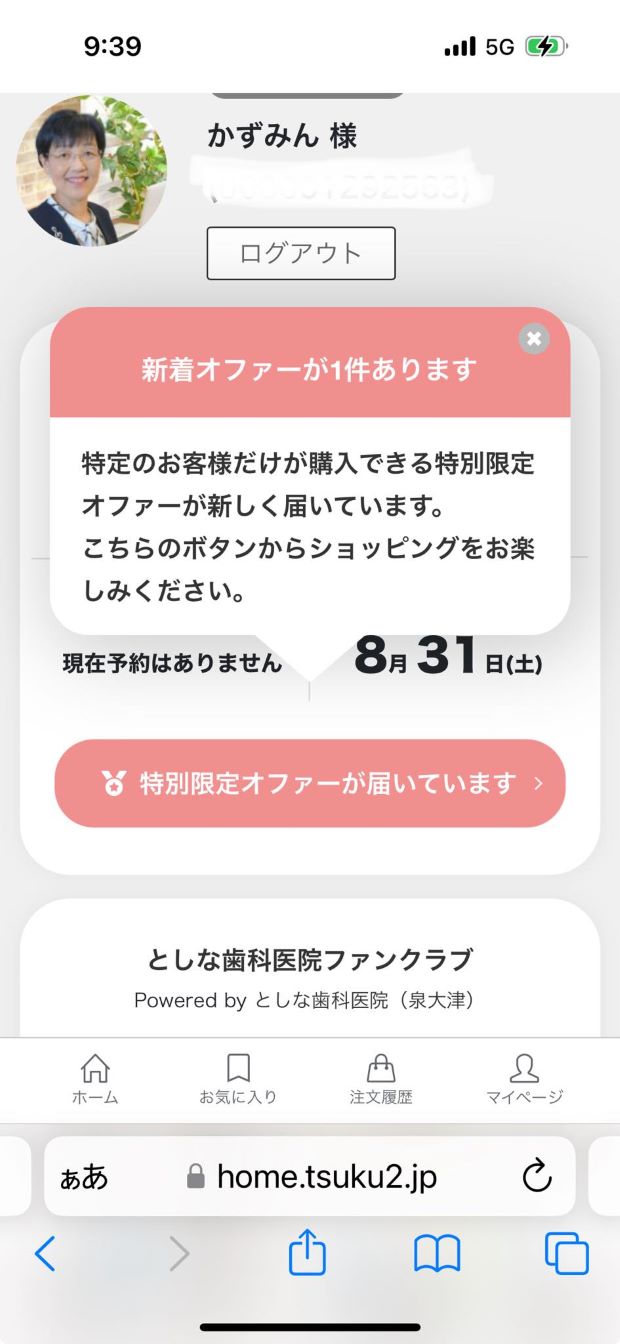
Task: Switch to 注文履歴 tab
Action: coord(381,1079)
